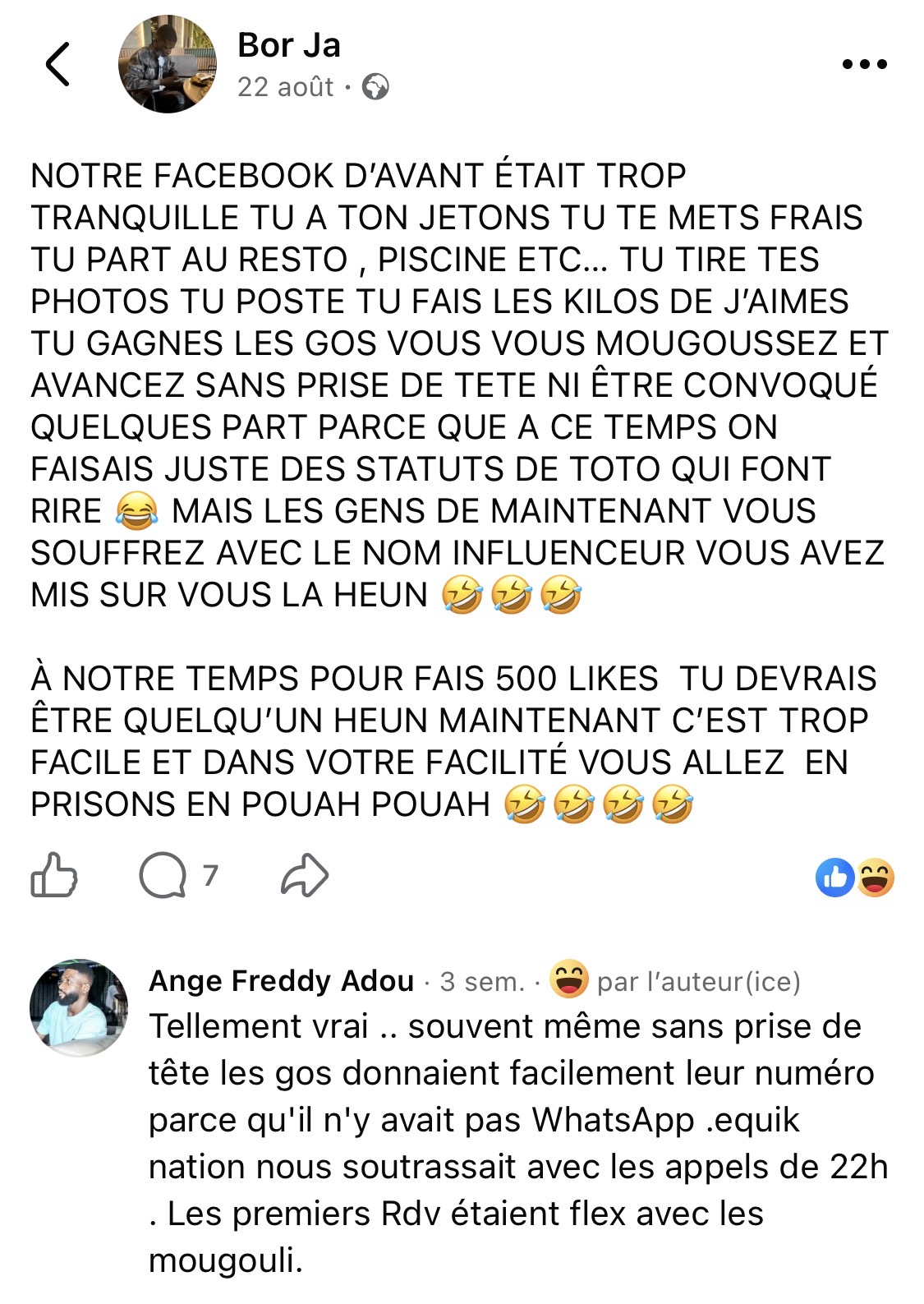View the reactions on the post
This screenshot has height=1304, width=924.
click(854, 878)
